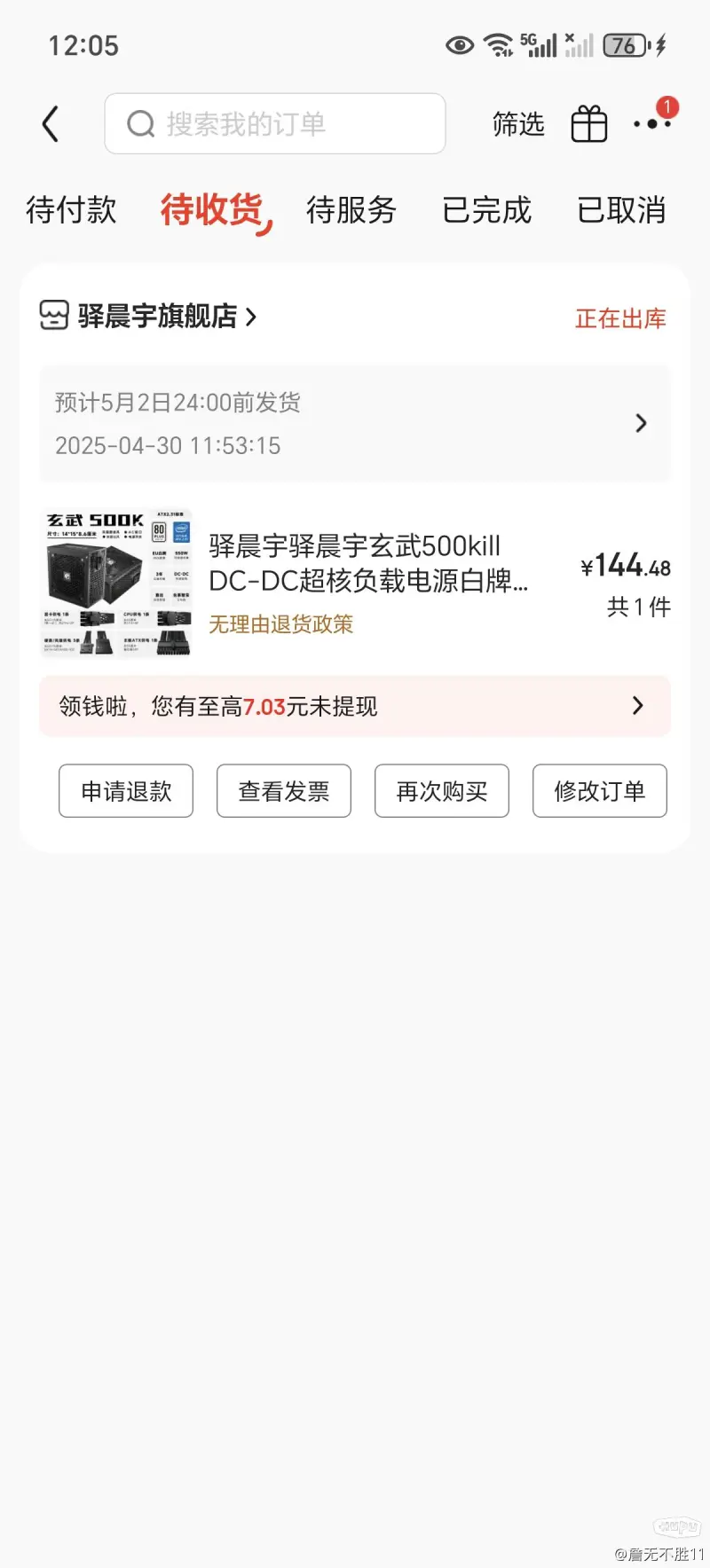Viewport: 710px width, 1568px height.
Task: Show the 已取消 orders tab
Action: coord(621,211)
